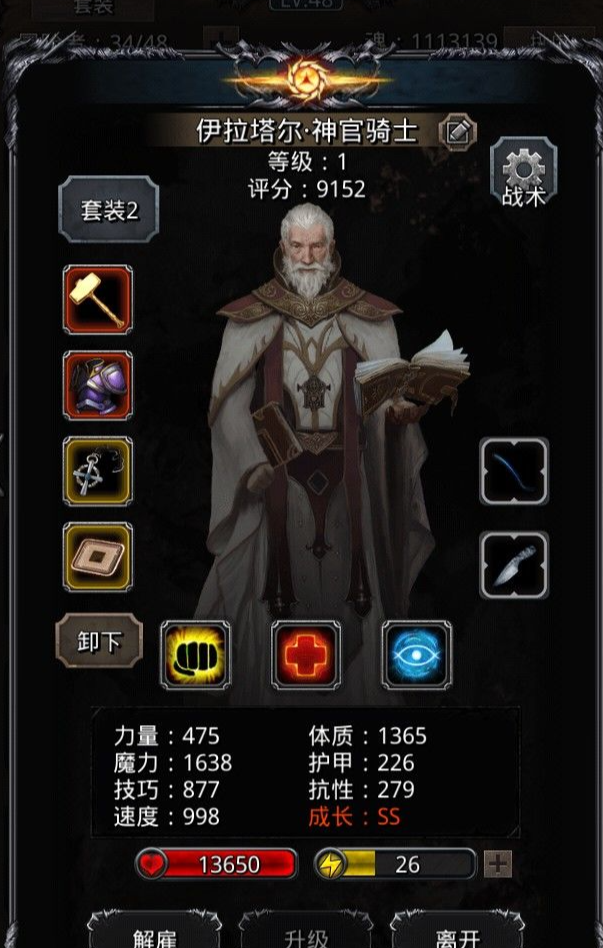Image resolution: width=603 pixels, height=948 pixels.
Task: Select the yellow fist skill
Action: 195,655
